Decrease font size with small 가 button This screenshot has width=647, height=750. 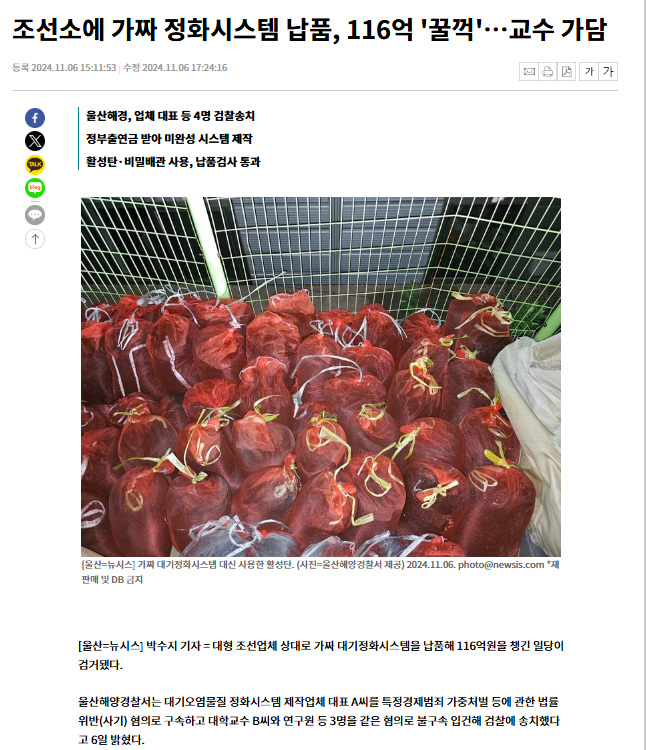[x=589, y=71]
